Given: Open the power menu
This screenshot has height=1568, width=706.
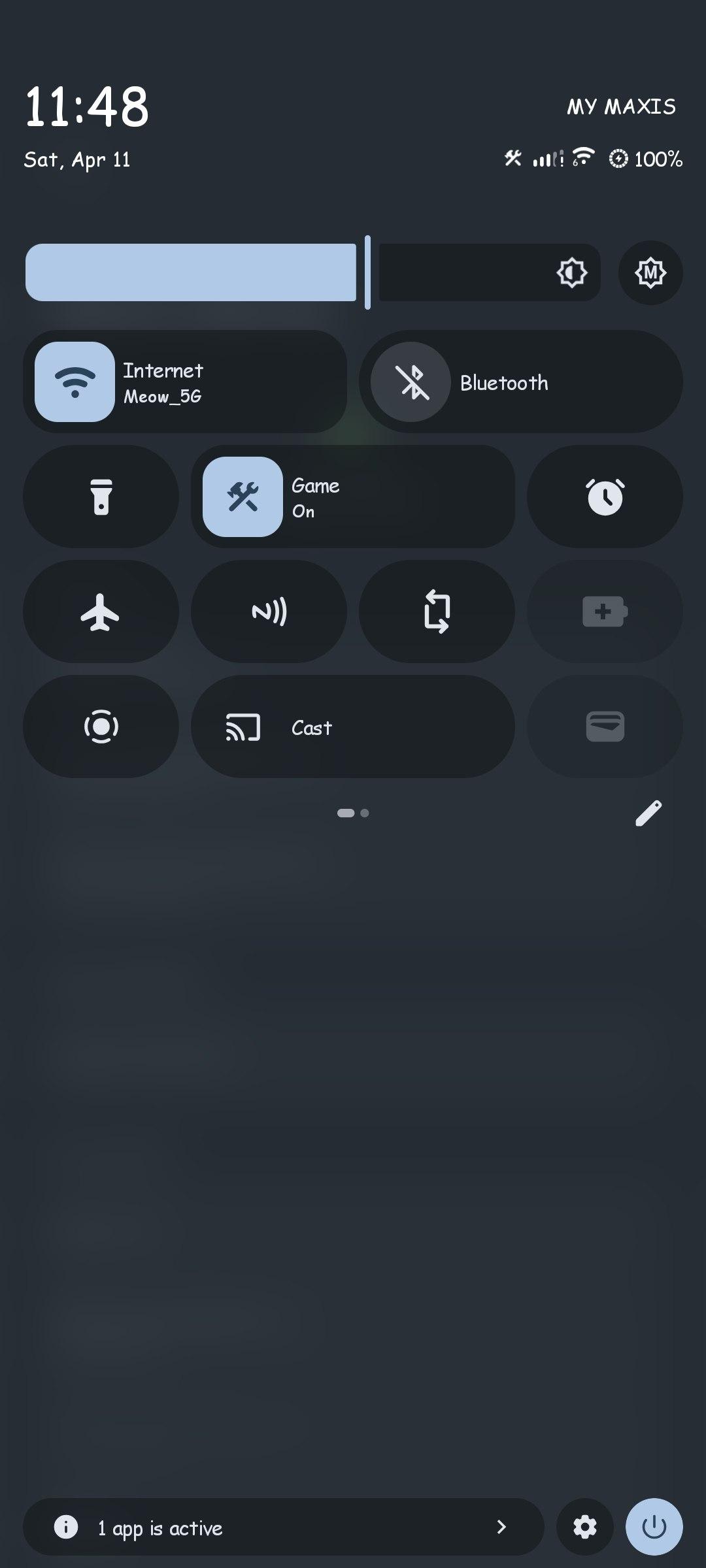Looking at the screenshot, I should click(654, 1527).
